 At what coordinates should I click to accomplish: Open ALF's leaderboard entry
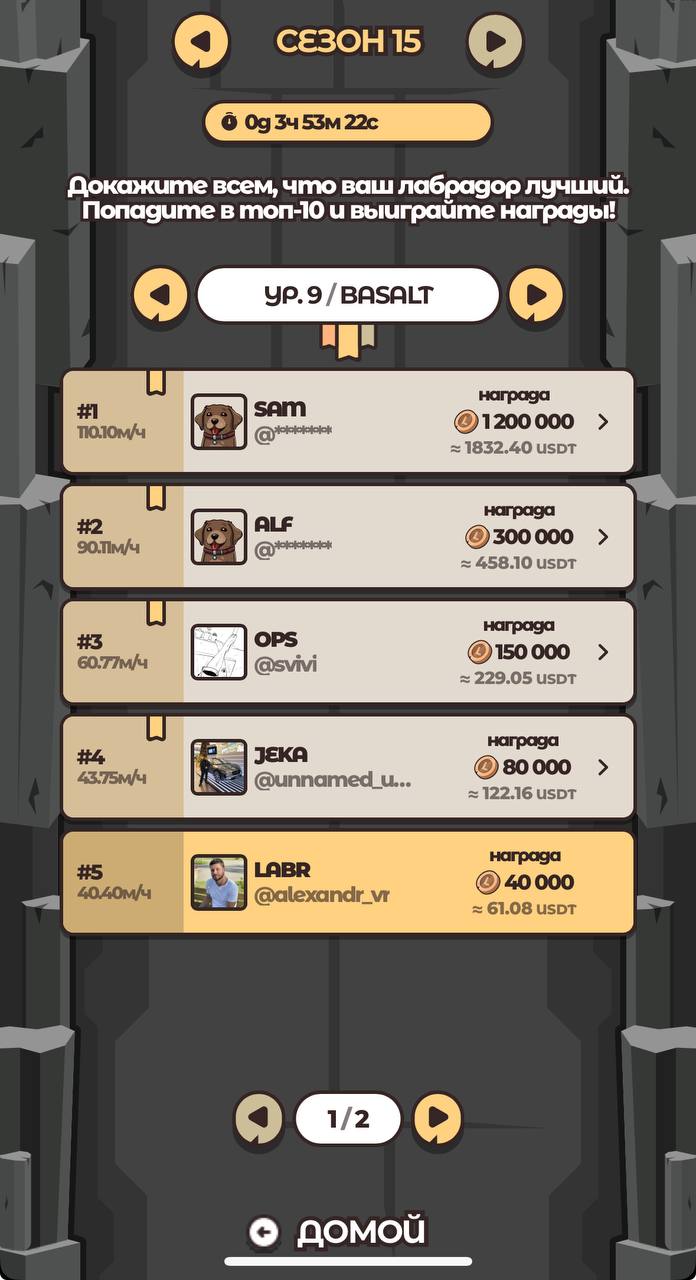coord(602,537)
